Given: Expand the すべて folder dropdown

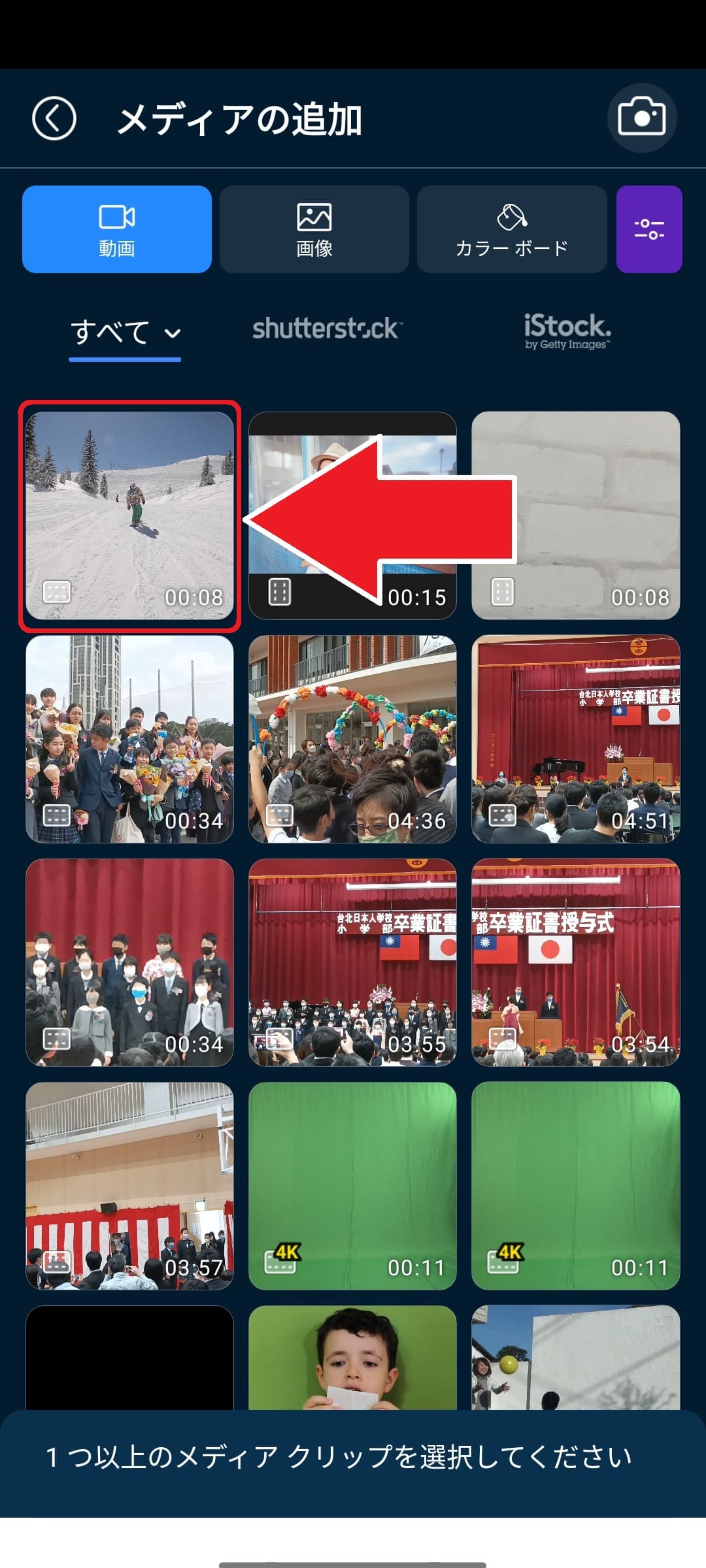Looking at the screenshot, I should [x=125, y=333].
